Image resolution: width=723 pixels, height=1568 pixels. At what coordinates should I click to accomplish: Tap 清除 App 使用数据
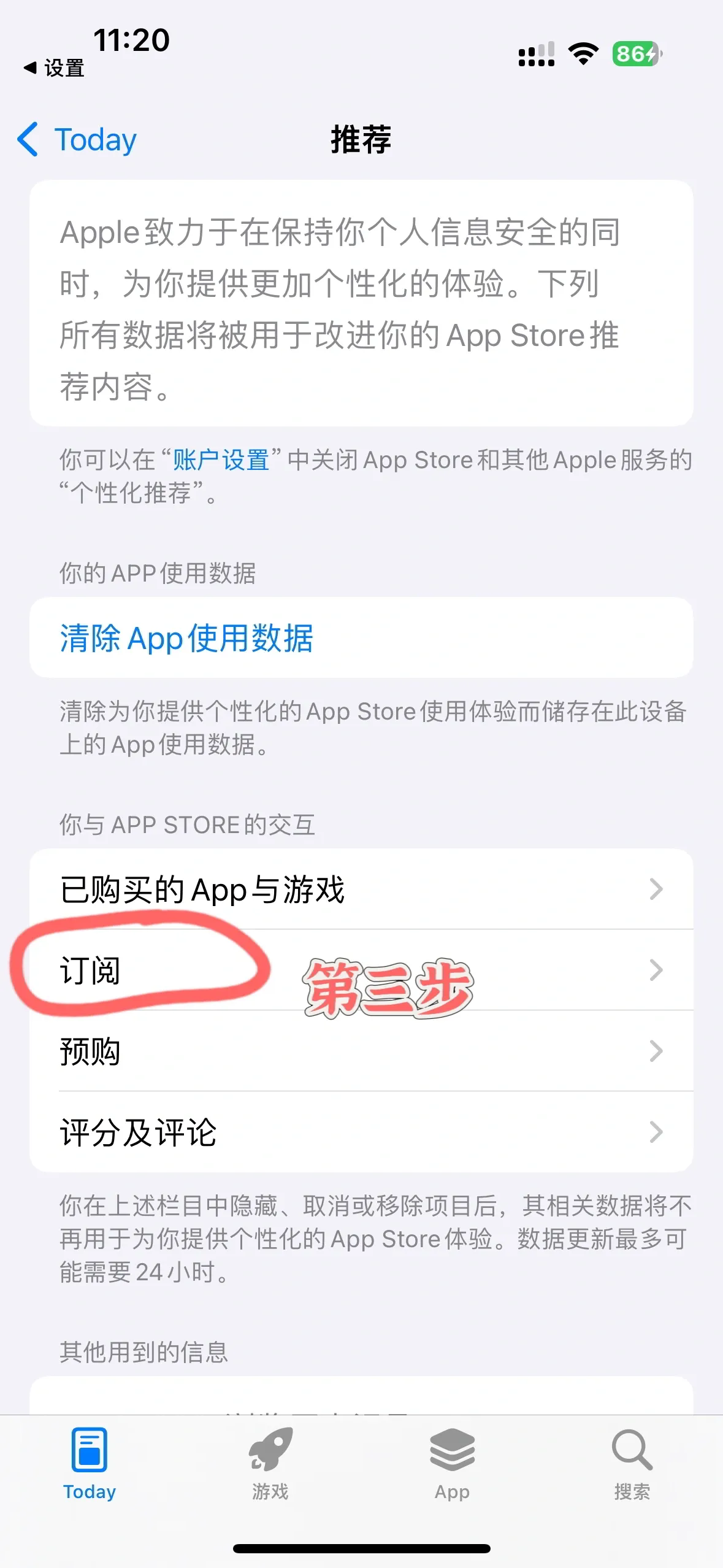[x=186, y=638]
